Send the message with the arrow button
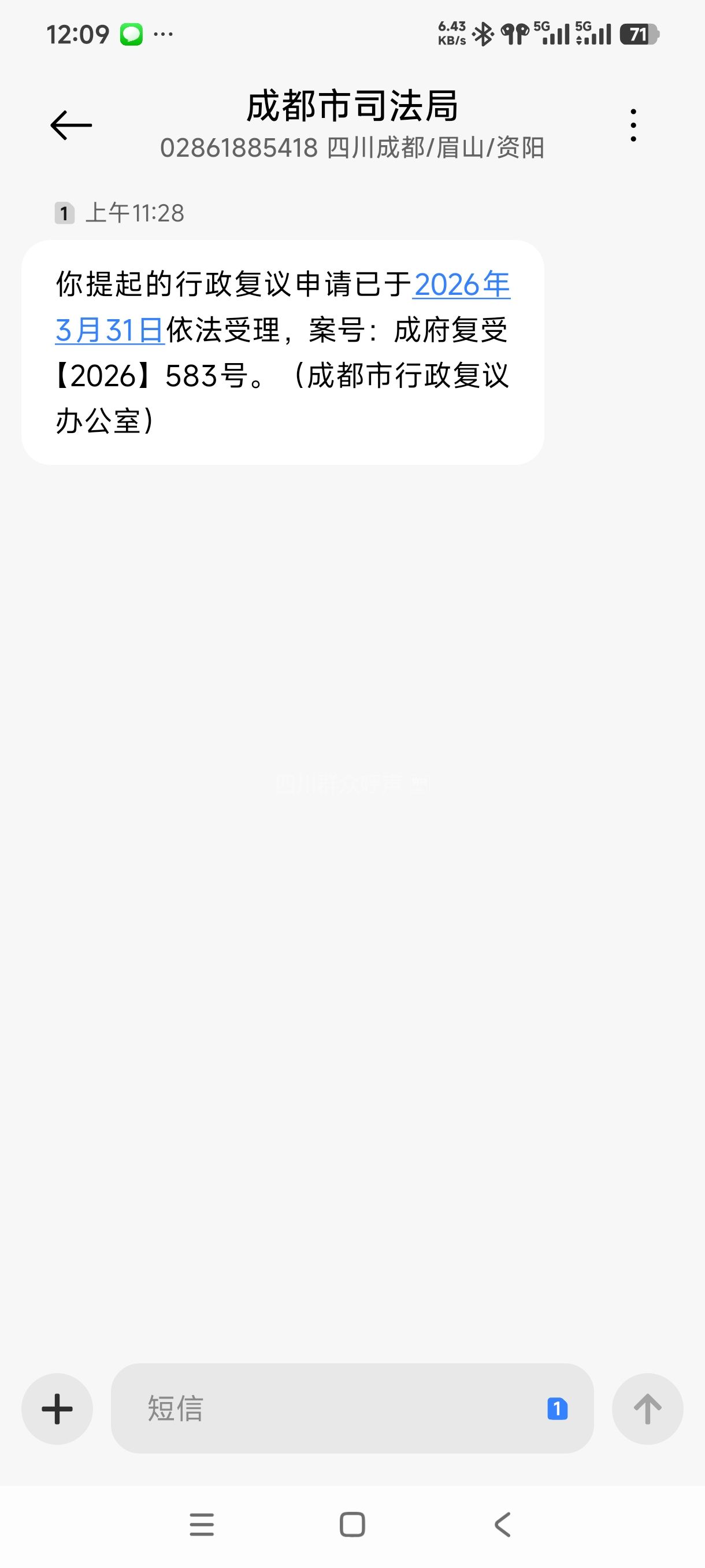705x1568 pixels. point(647,1408)
